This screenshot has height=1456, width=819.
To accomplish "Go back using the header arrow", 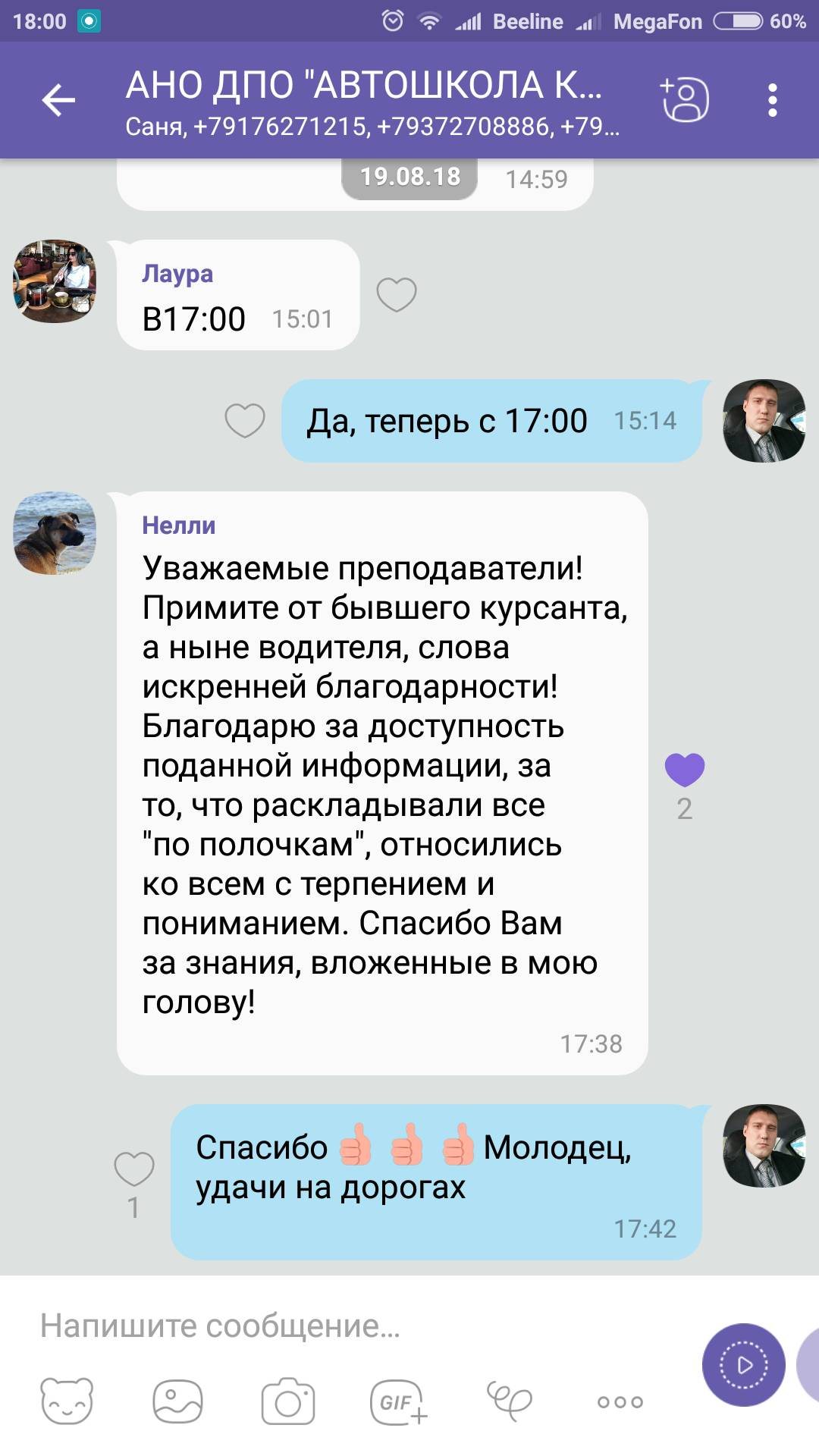I will 58,100.
